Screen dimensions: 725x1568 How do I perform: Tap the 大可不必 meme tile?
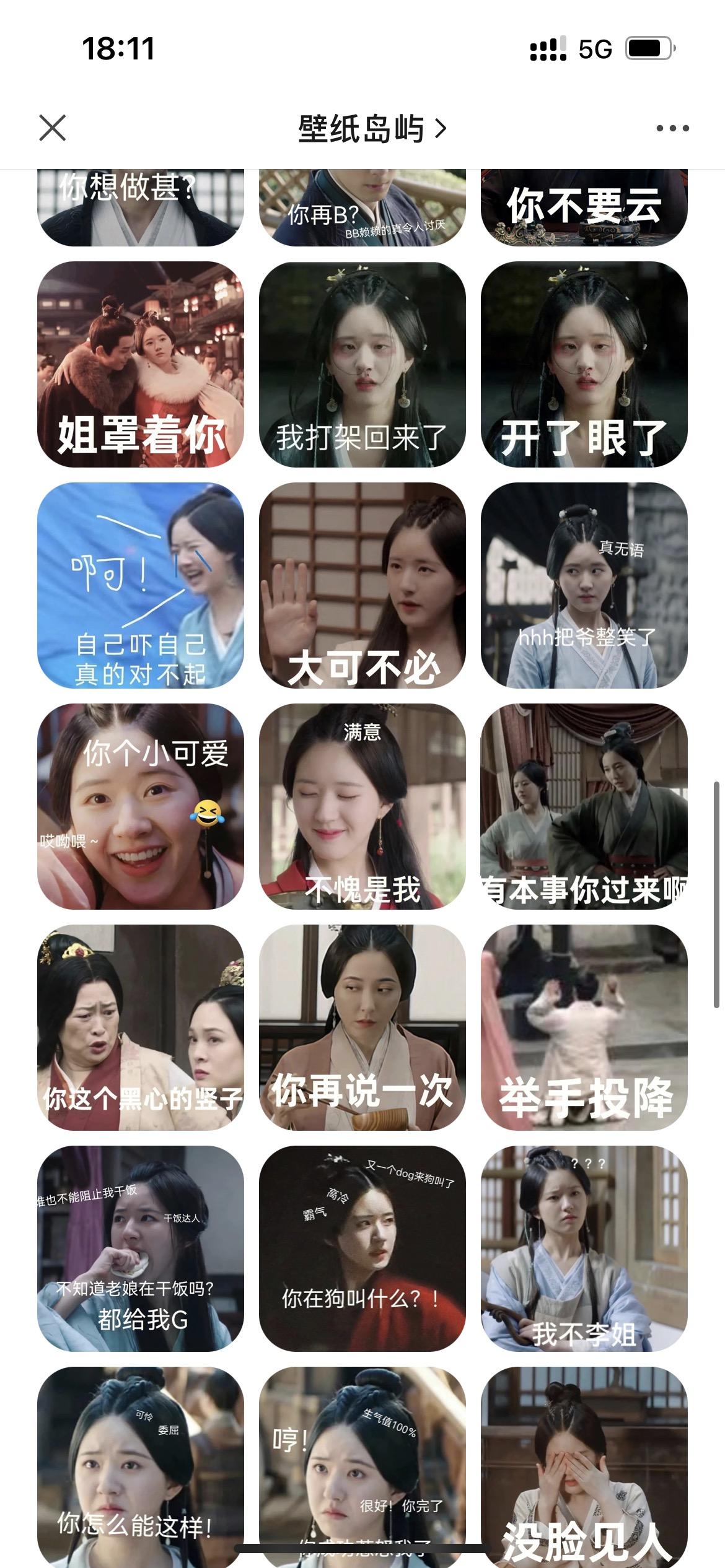coord(362,585)
